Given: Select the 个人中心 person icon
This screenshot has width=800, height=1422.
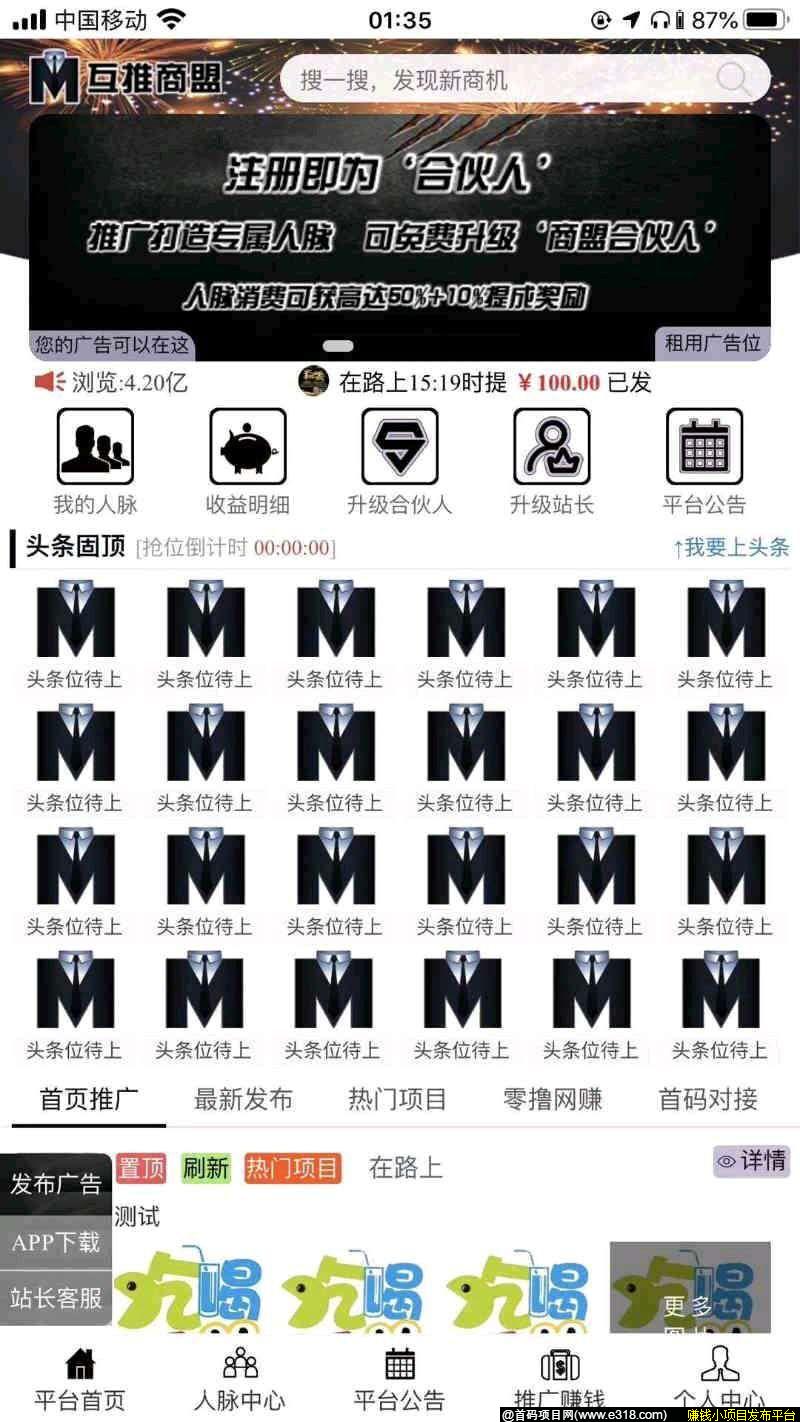Looking at the screenshot, I should 720,1375.
